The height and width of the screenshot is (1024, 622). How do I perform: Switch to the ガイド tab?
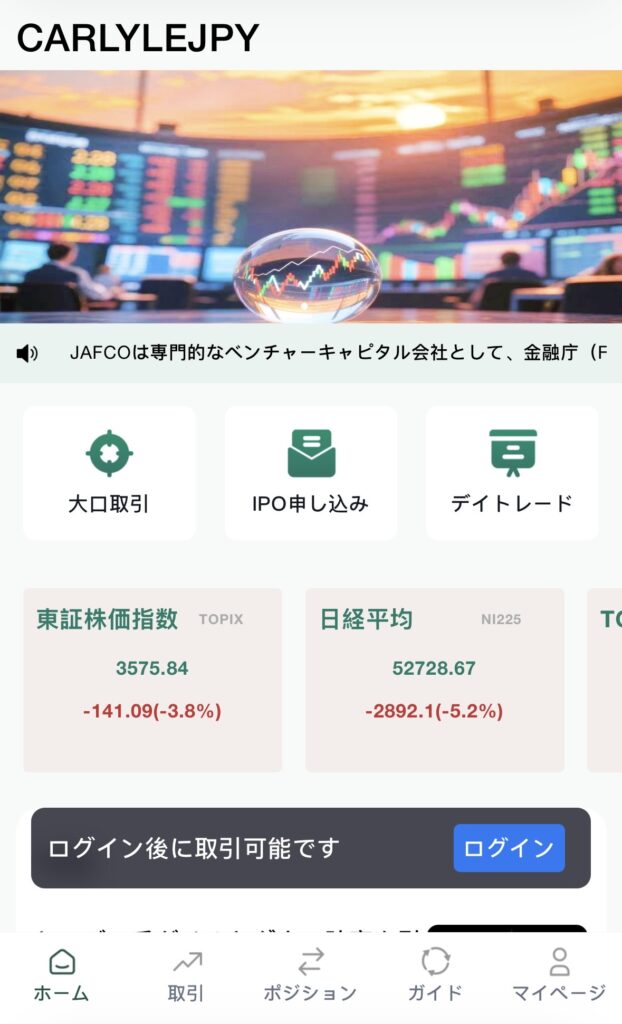pos(435,976)
